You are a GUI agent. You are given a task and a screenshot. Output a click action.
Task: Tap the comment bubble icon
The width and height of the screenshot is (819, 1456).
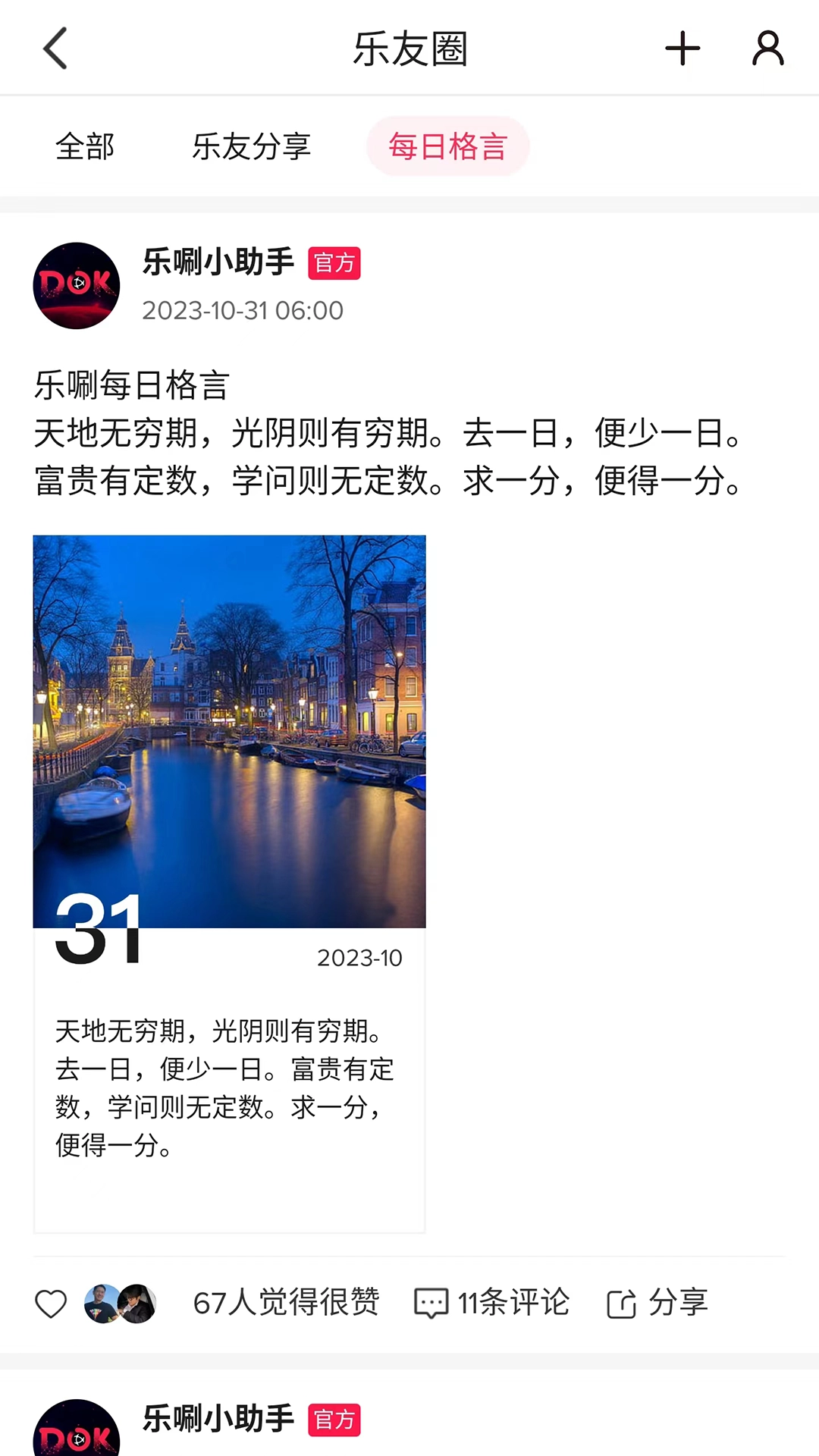[x=431, y=1302]
